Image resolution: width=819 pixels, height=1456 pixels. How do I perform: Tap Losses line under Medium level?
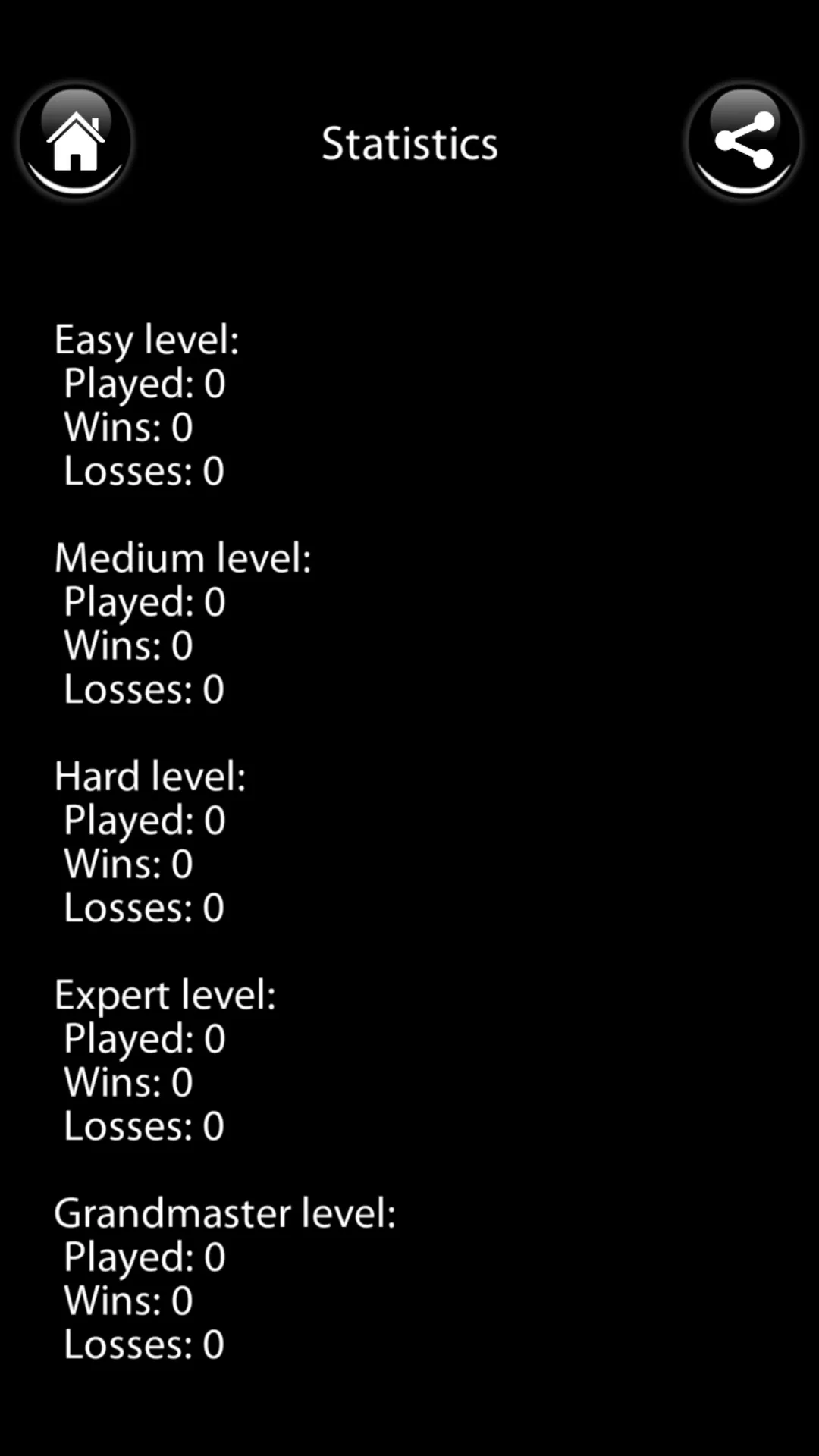(143, 689)
